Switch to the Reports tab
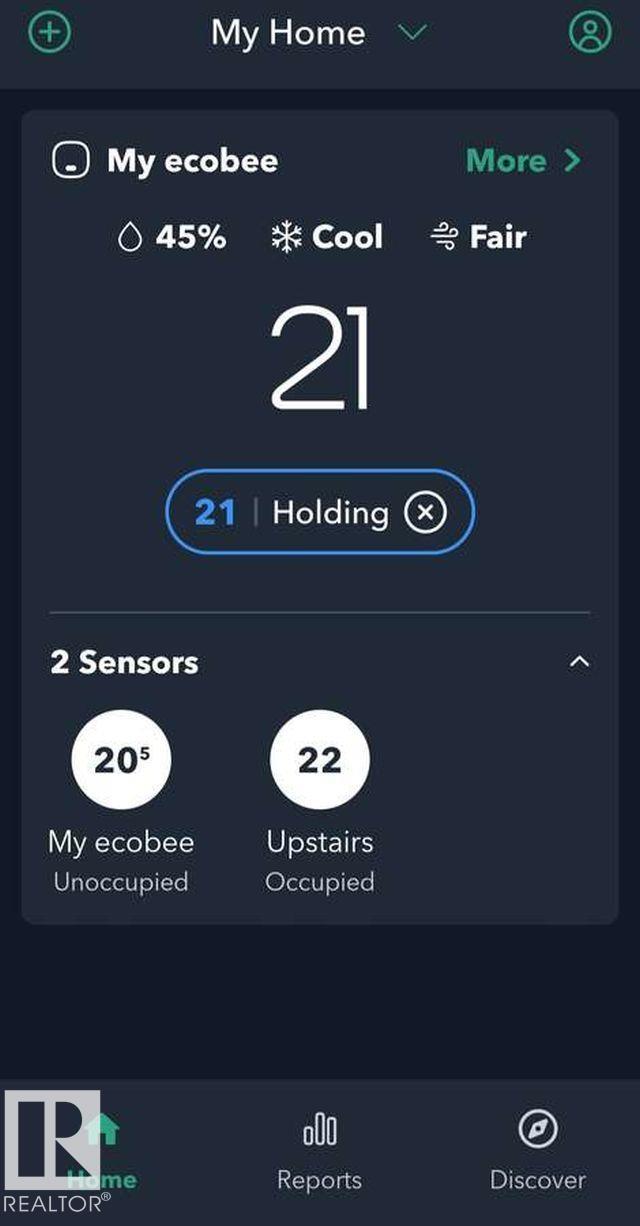Image resolution: width=640 pixels, height=1226 pixels. pos(320,1153)
